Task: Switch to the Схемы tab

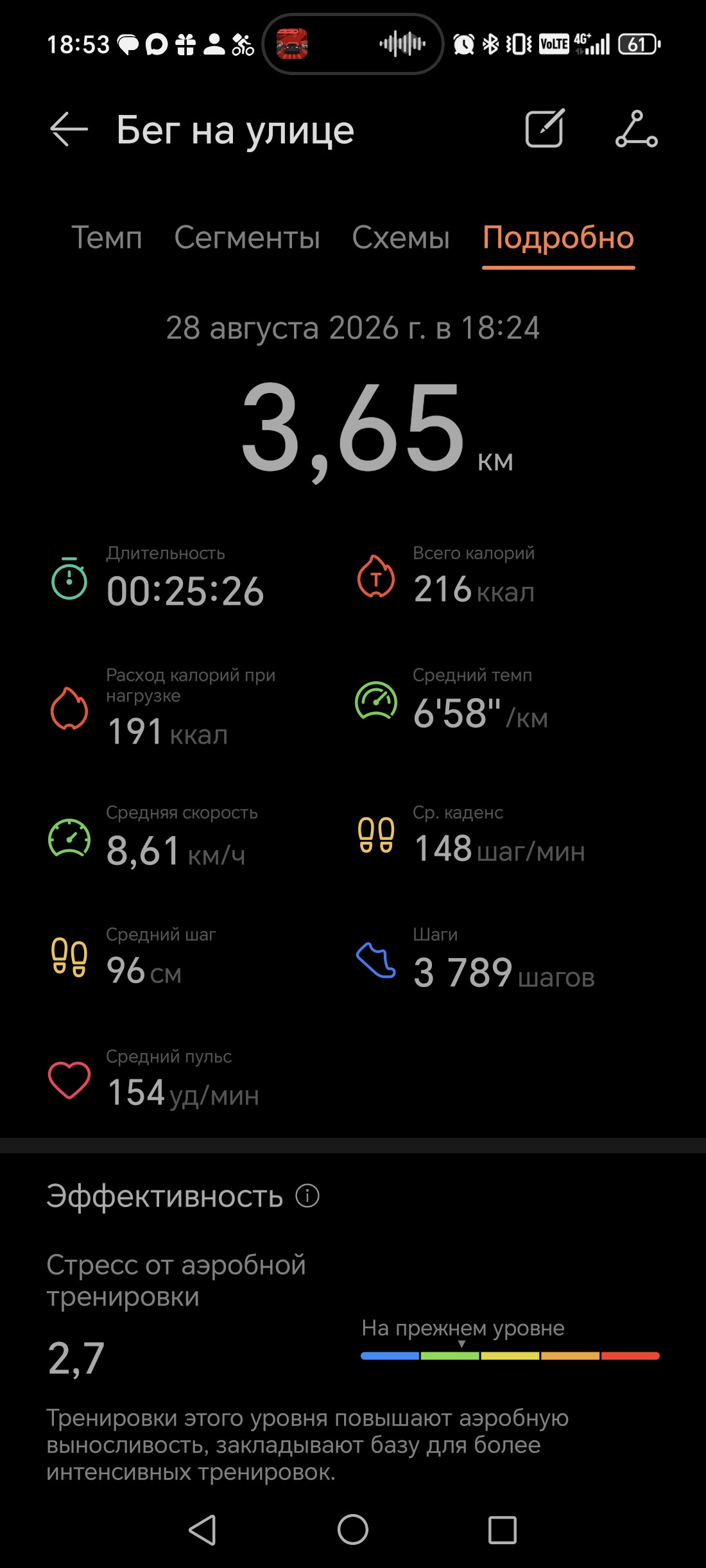Action: pyautogui.click(x=401, y=238)
